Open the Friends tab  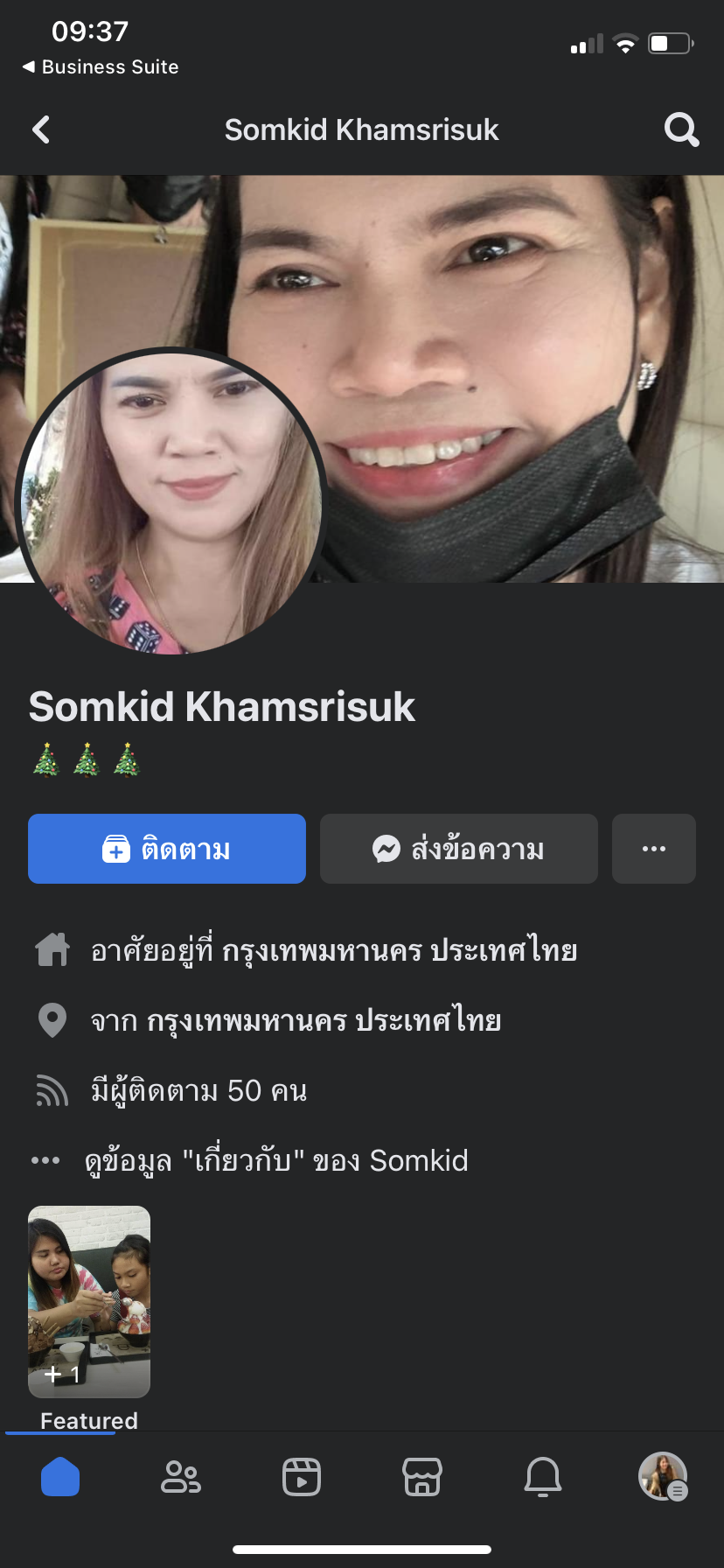181,1478
